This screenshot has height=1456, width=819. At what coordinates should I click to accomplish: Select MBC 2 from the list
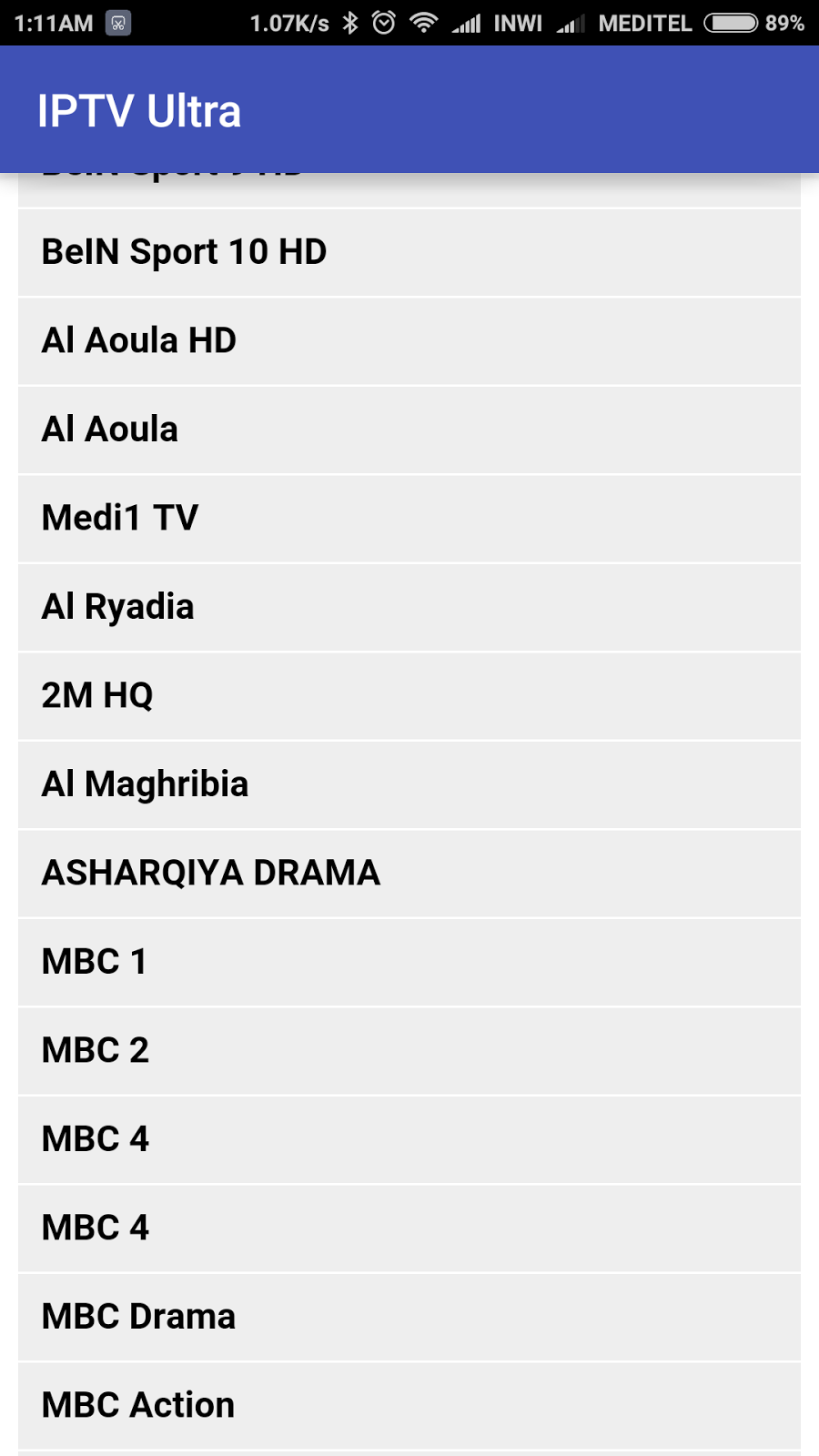click(409, 1050)
